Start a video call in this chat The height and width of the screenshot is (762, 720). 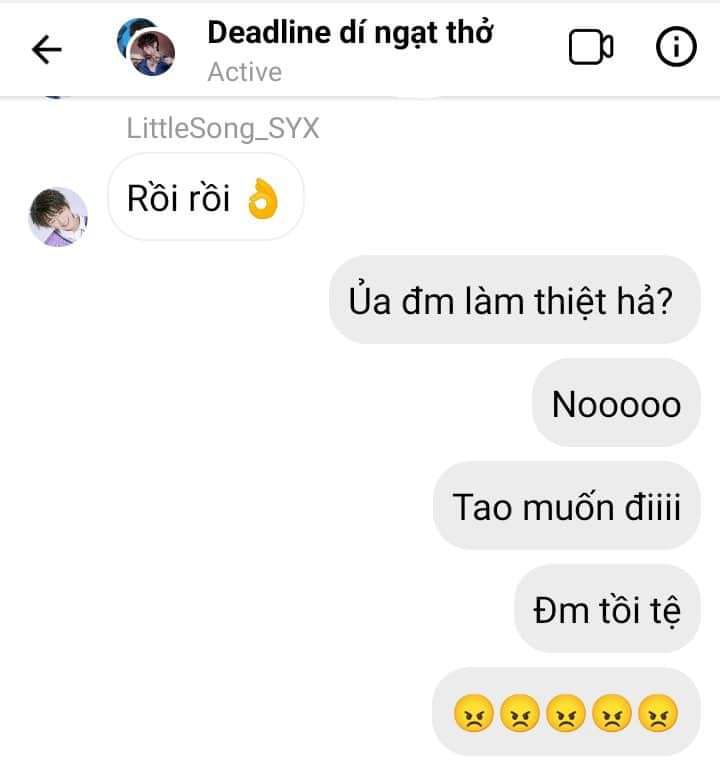(x=590, y=47)
